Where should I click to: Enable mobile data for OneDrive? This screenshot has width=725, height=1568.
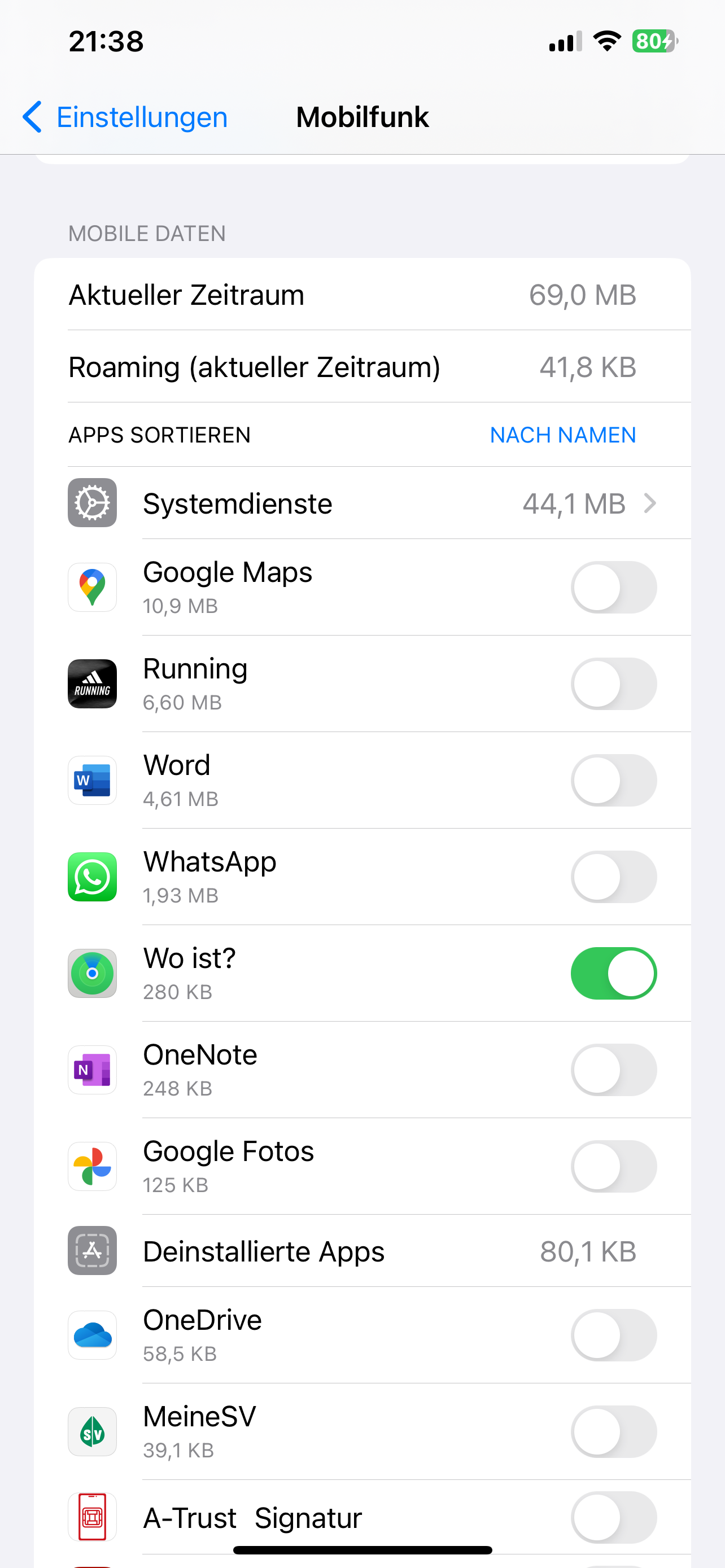613,1335
